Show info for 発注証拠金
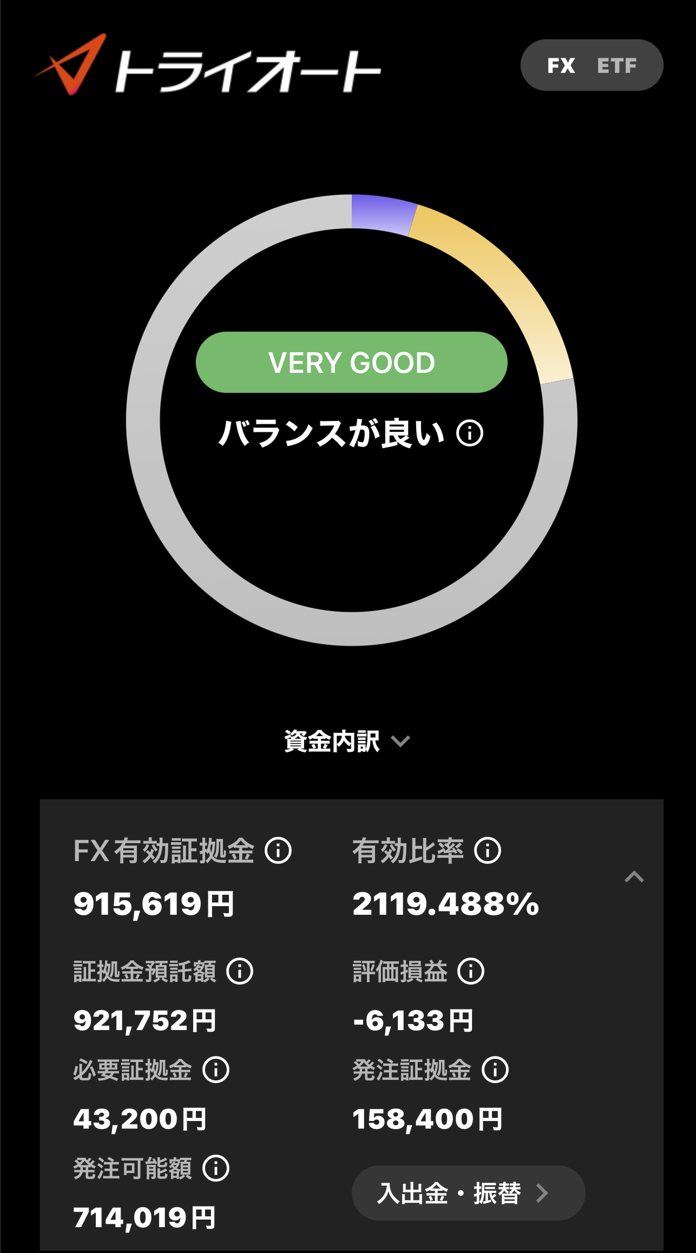696x1253 pixels. click(495, 1070)
